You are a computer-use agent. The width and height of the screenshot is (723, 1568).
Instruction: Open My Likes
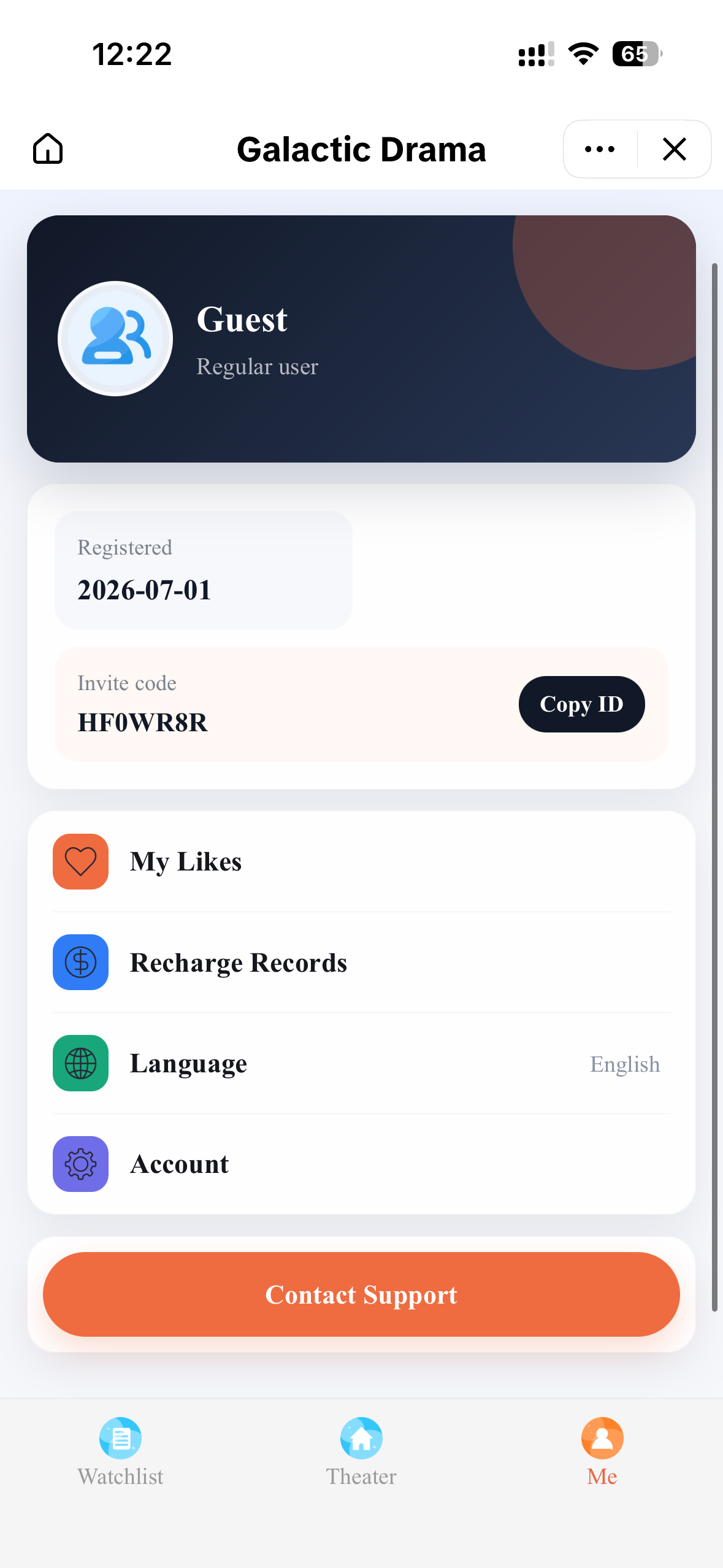(x=361, y=861)
